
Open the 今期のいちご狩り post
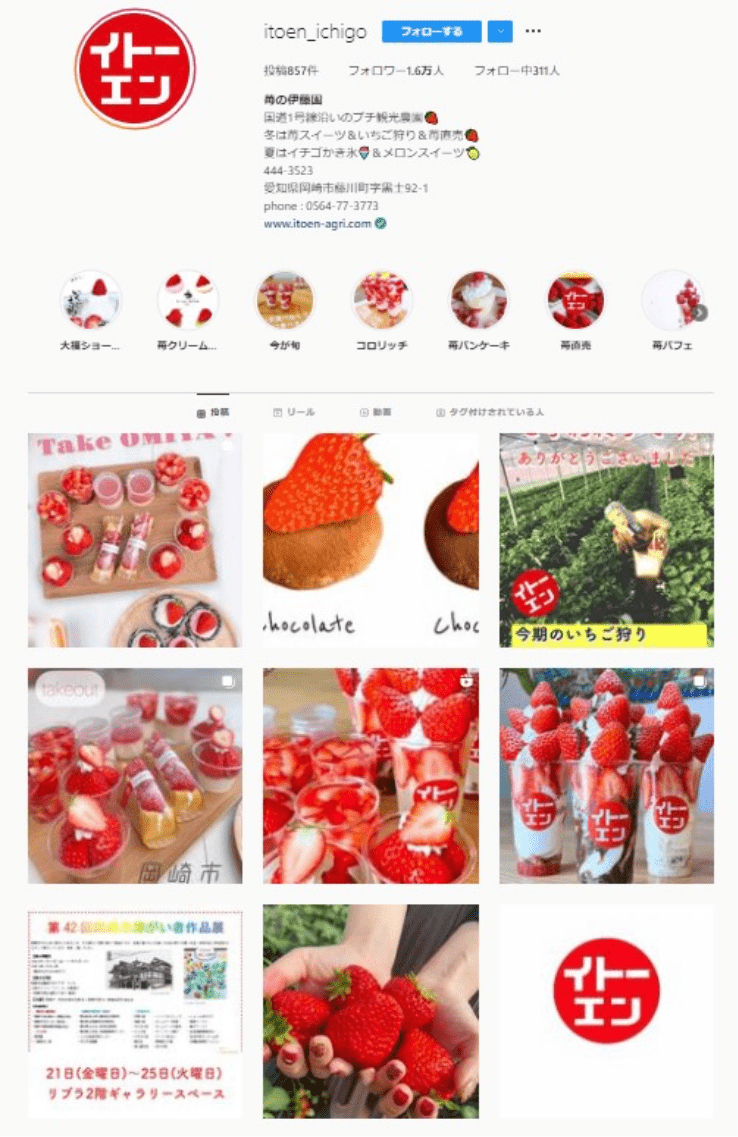606,540
